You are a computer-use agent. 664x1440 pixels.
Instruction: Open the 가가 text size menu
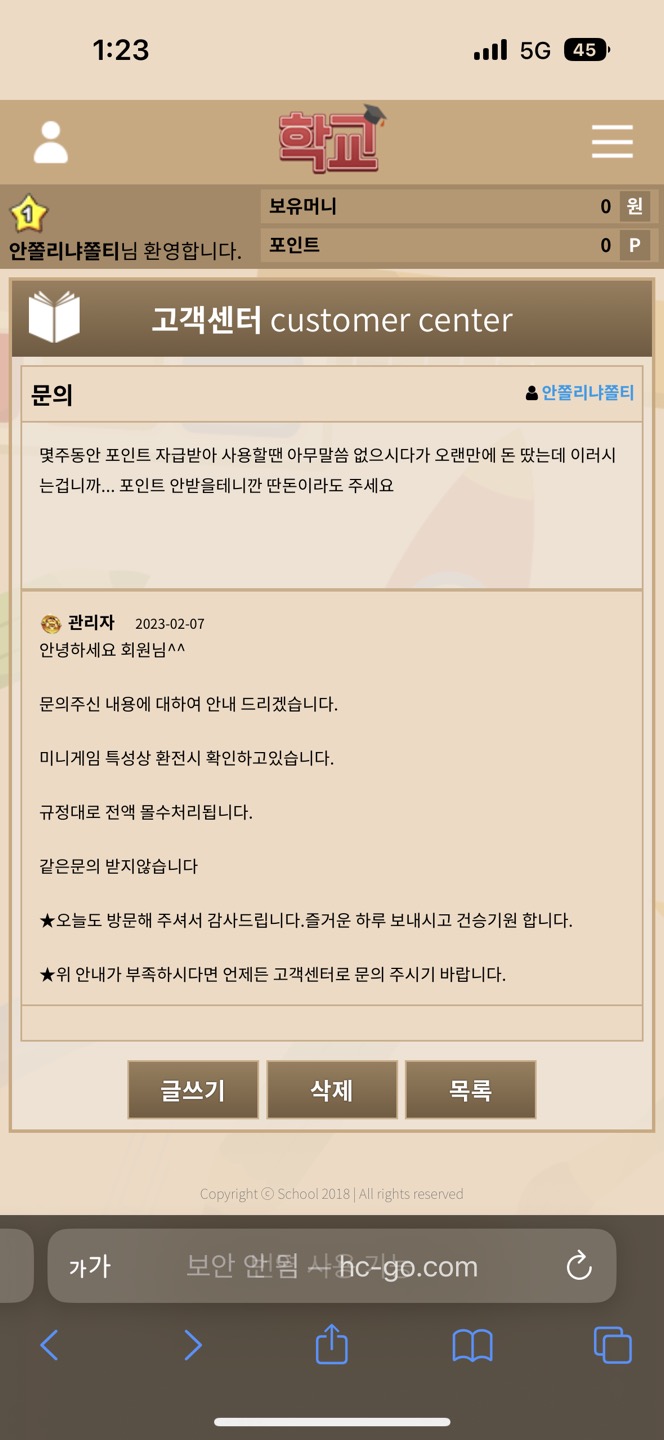[89, 1267]
